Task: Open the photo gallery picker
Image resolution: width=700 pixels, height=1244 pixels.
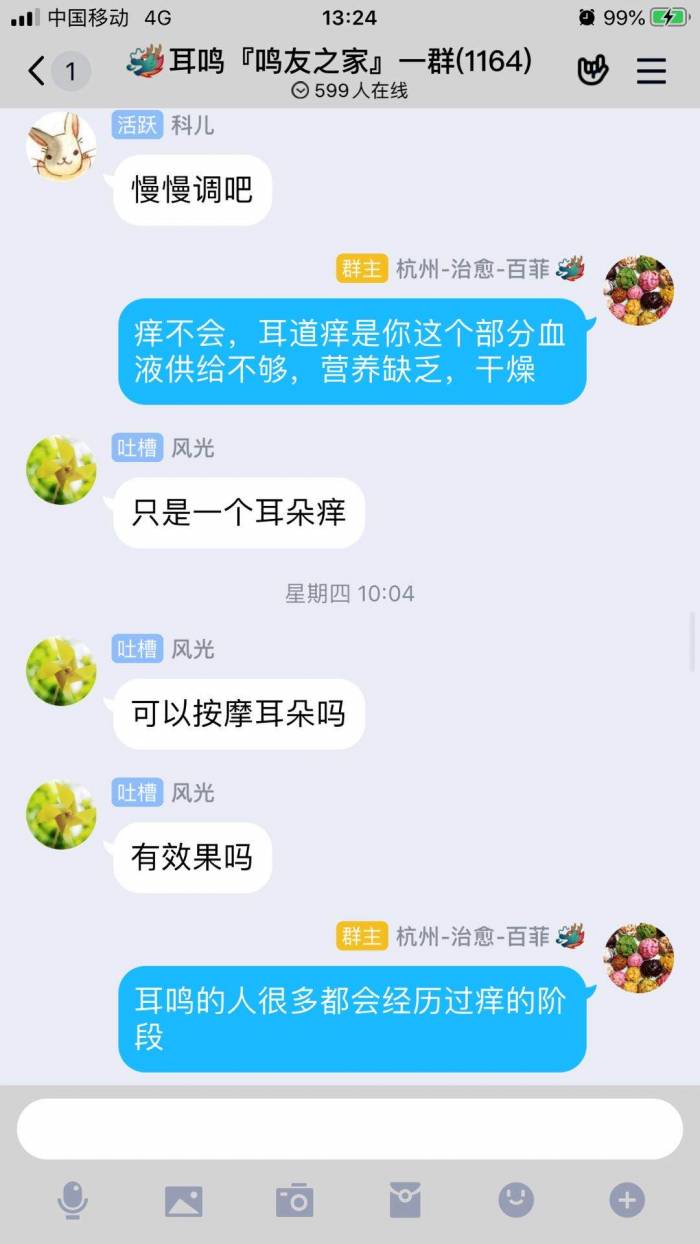Action: pyautogui.click(x=184, y=1200)
